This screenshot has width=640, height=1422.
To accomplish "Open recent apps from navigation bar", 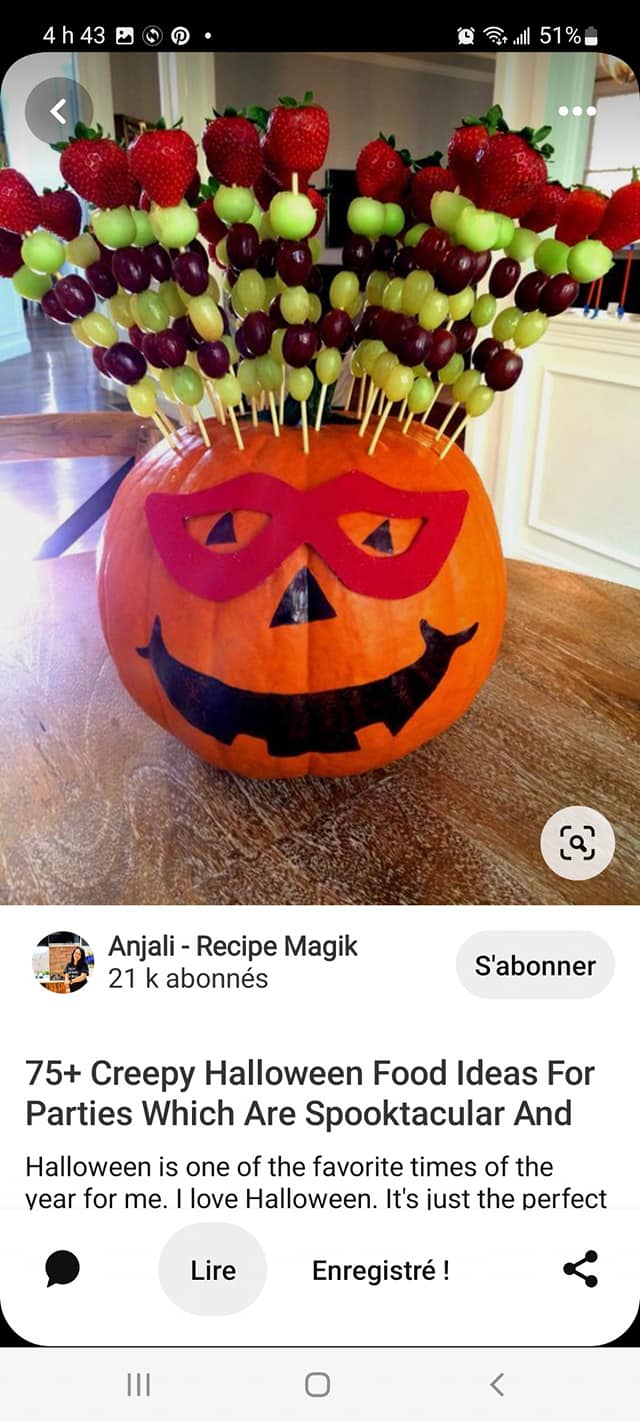I will click(139, 1384).
